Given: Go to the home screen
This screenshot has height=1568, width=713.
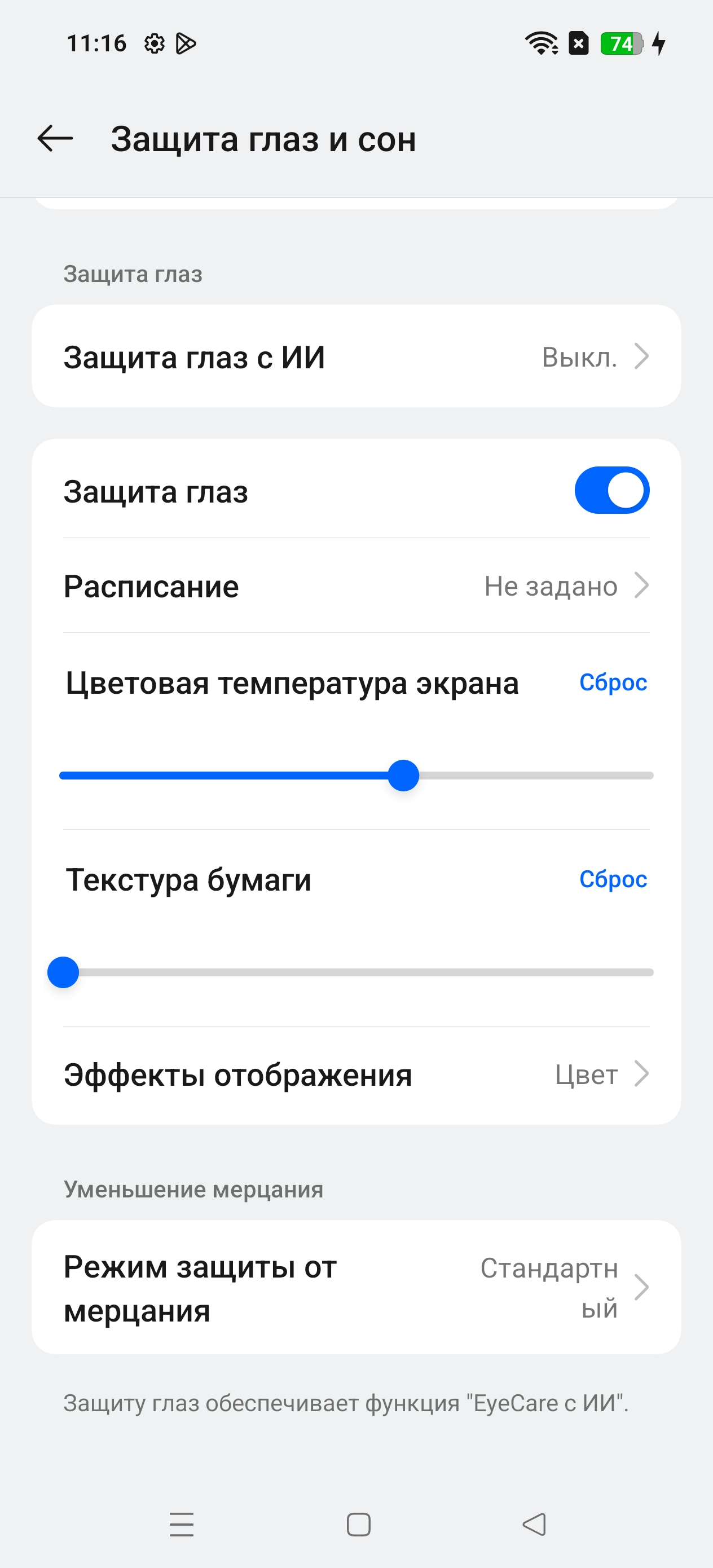Looking at the screenshot, I should pyautogui.click(x=358, y=1524).
